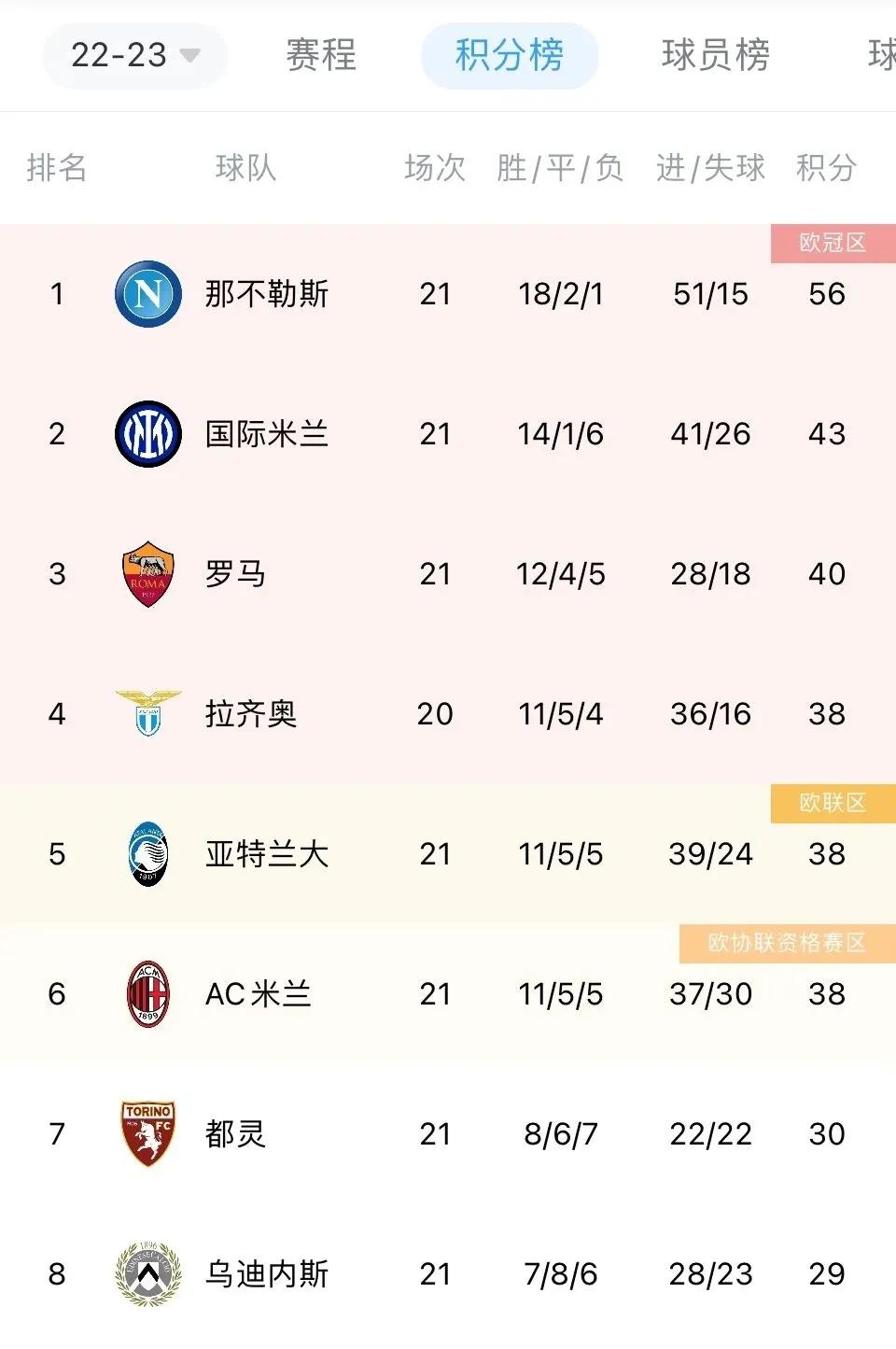Click the 那不勒斯 team name

click(x=265, y=294)
